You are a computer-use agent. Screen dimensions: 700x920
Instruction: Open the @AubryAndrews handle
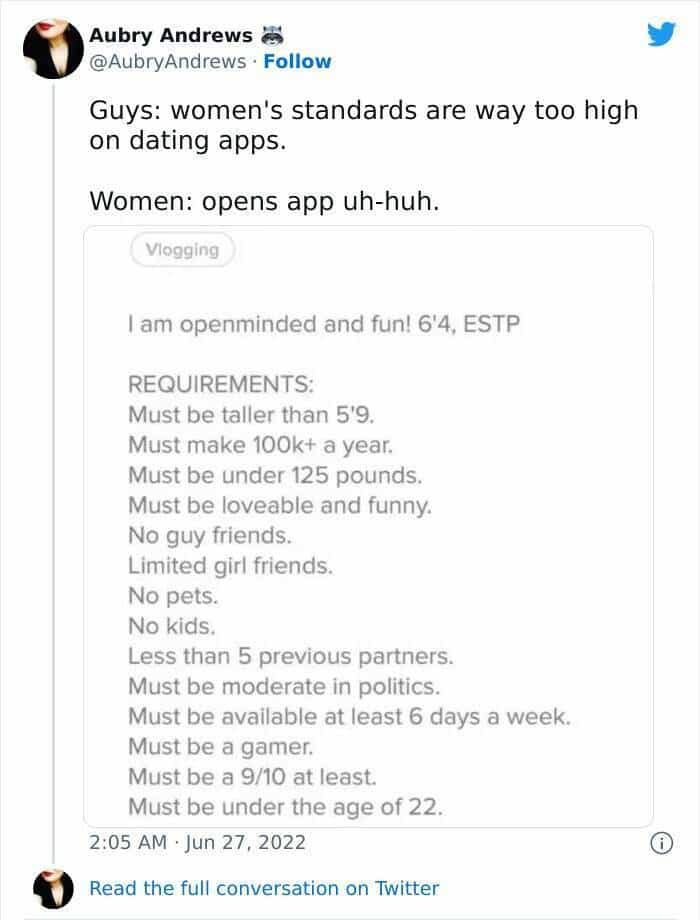168,62
